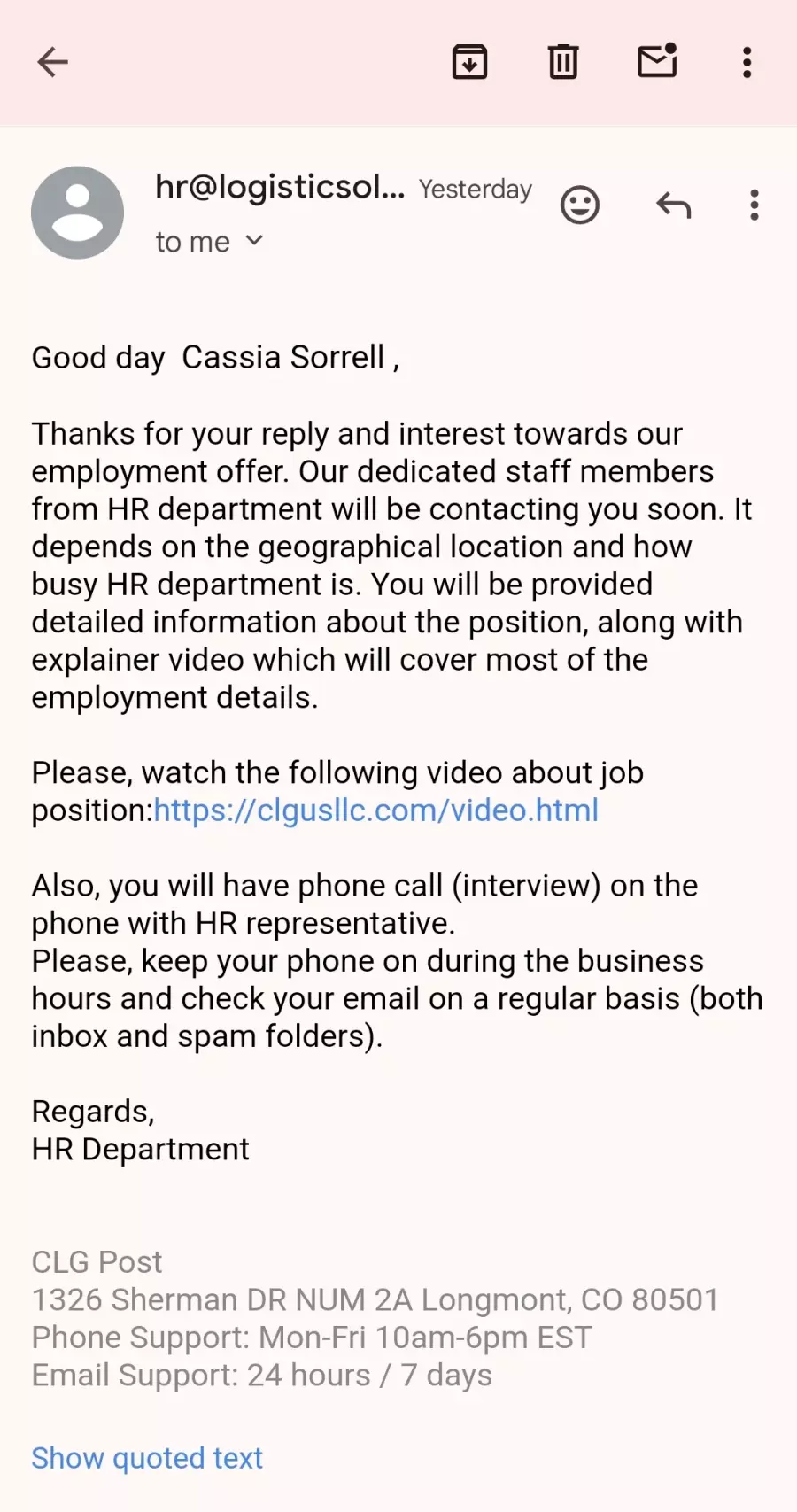Open the top toolbar overflow menu
The image size is (797, 1512).
pyautogui.click(x=747, y=62)
